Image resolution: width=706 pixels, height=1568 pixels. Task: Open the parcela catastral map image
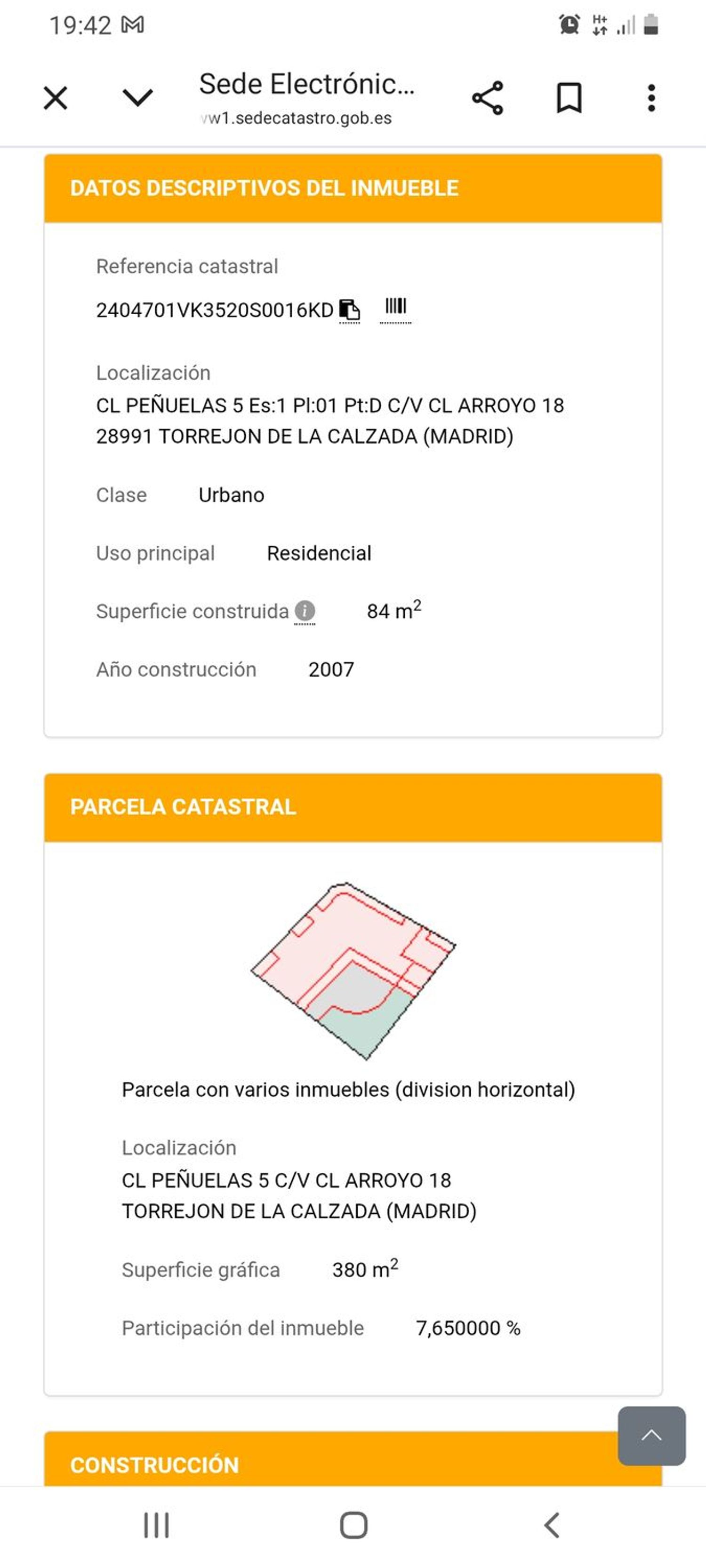pyautogui.click(x=353, y=971)
